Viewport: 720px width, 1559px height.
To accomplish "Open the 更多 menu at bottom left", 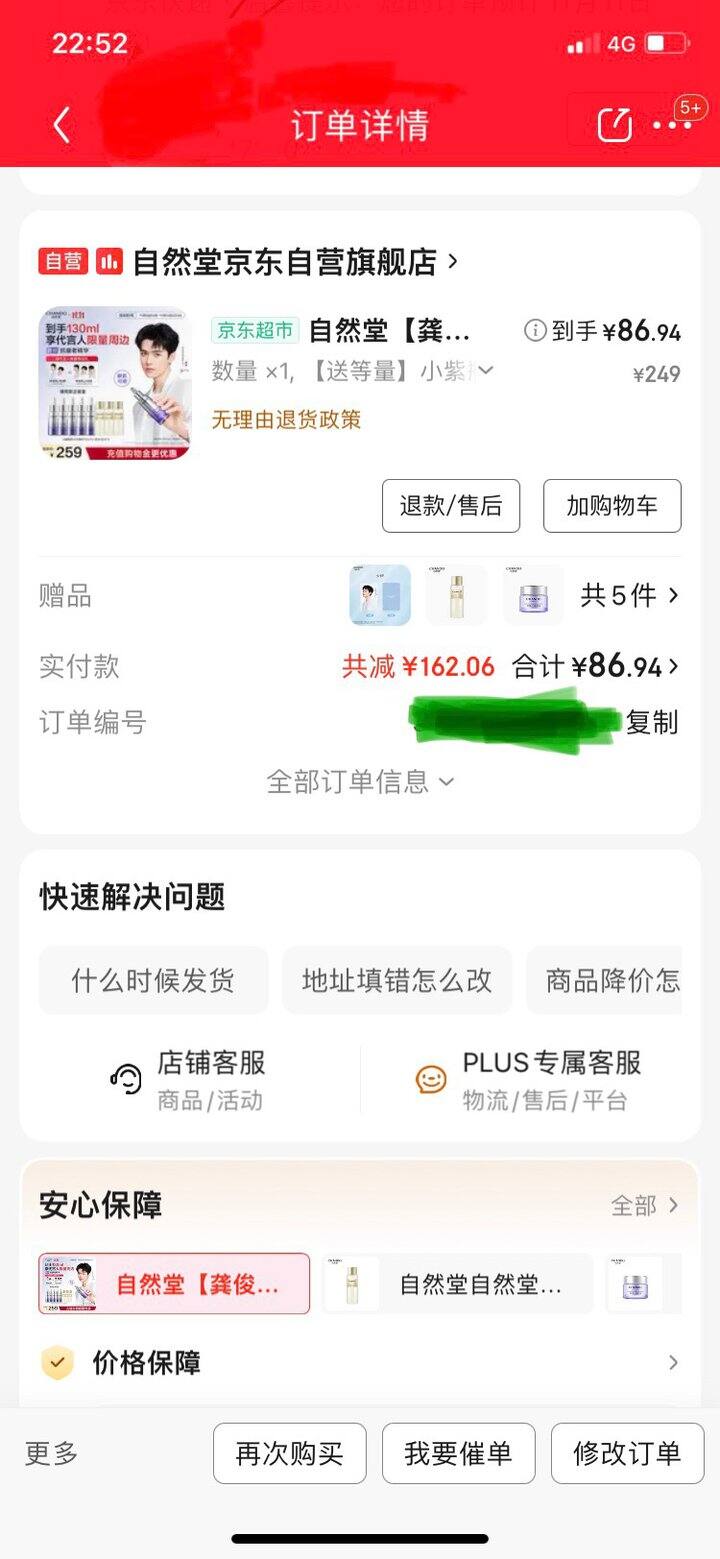I will pos(50,1453).
